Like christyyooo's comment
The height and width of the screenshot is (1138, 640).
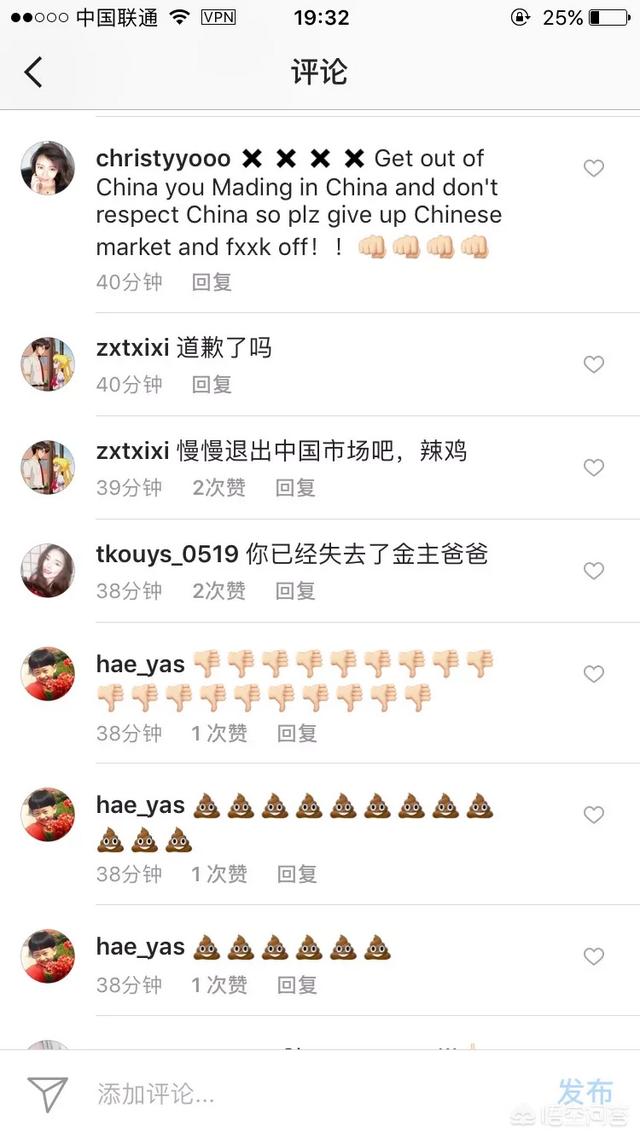tap(594, 168)
